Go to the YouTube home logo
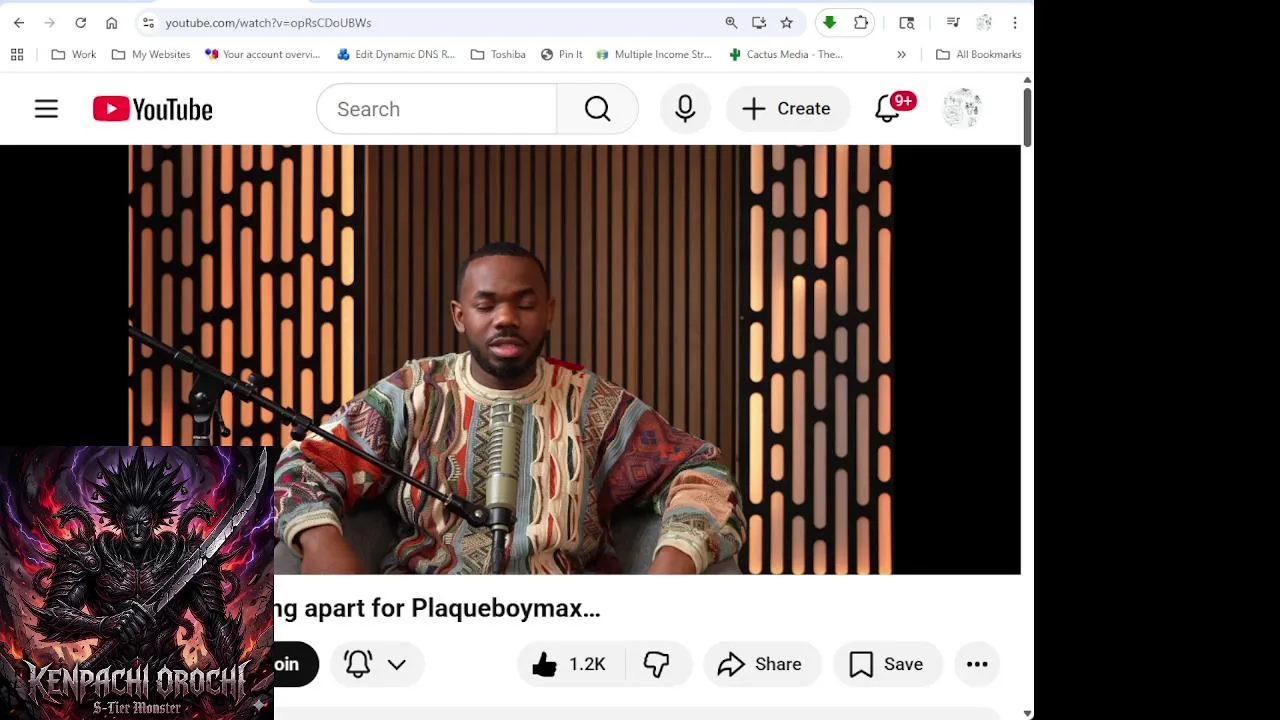The image size is (1280, 720). (x=152, y=109)
